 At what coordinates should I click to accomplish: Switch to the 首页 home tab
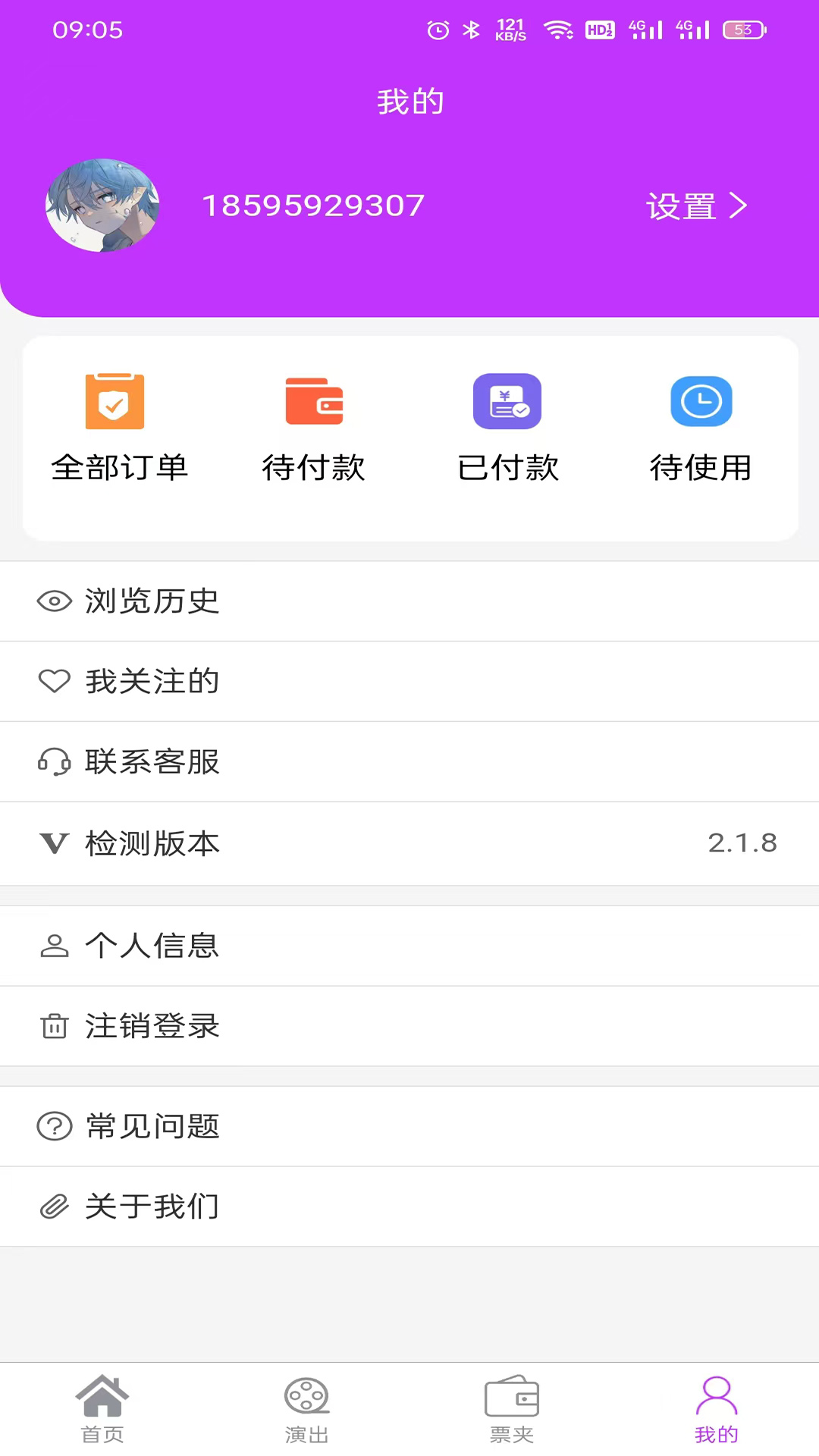102,1409
